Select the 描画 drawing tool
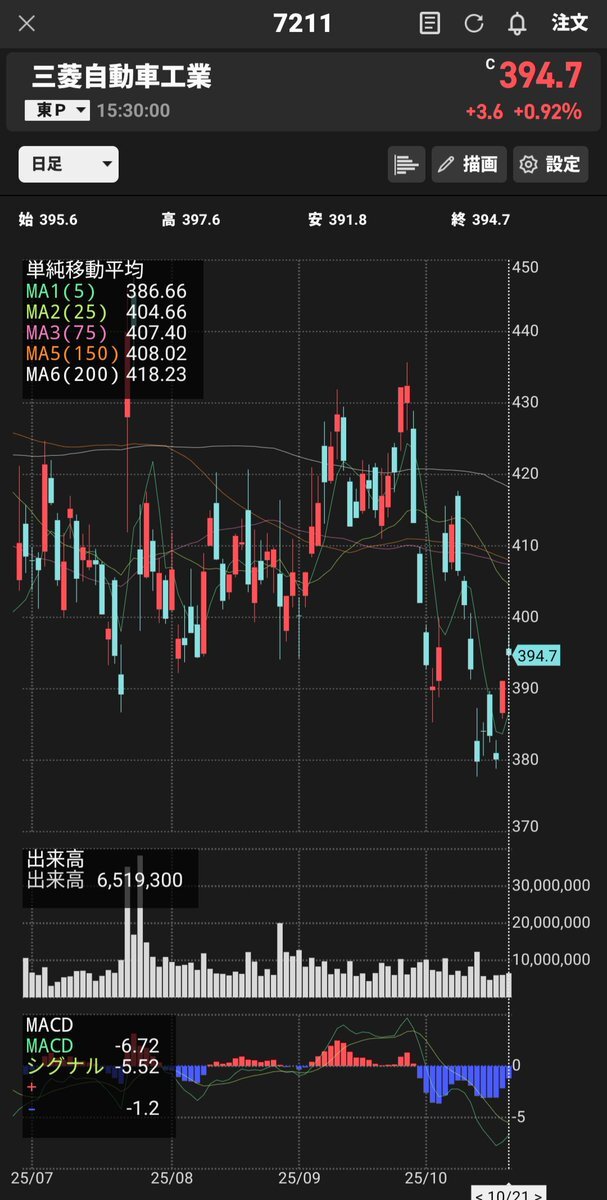This screenshot has height=1200, width=607. click(x=469, y=165)
